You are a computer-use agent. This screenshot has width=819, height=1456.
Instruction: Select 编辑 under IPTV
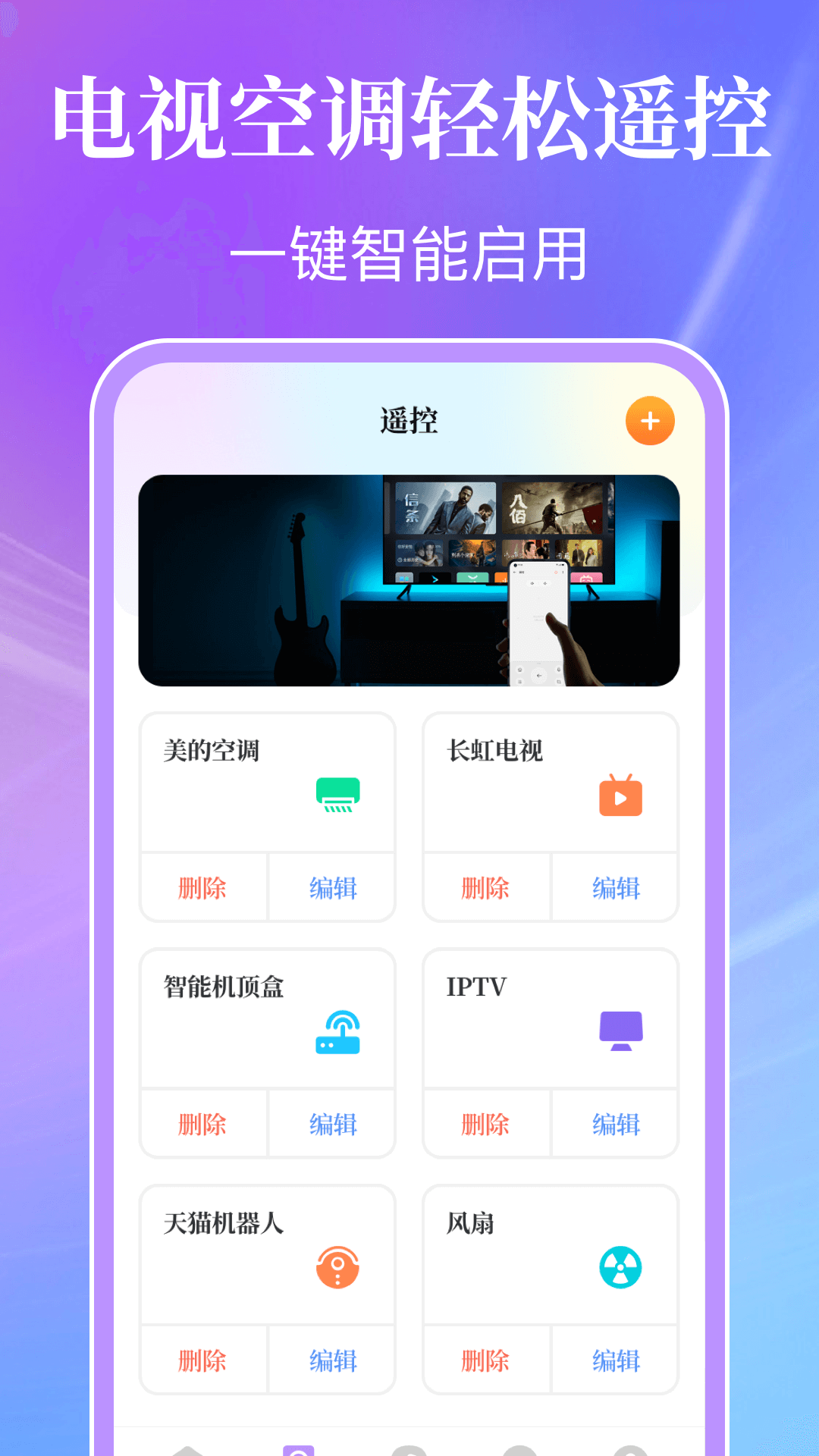click(614, 1124)
